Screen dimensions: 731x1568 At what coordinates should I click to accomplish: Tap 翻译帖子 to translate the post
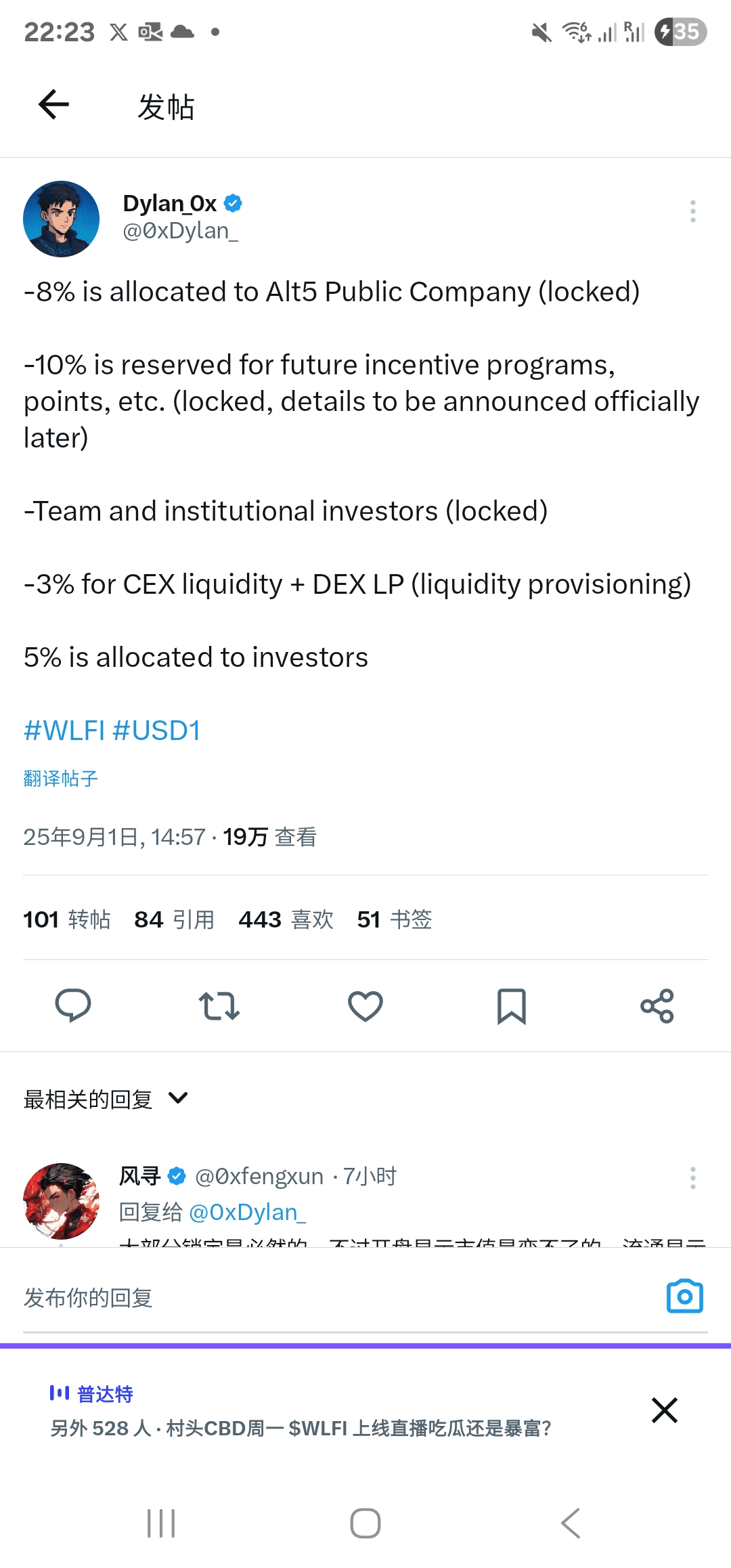pyautogui.click(x=61, y=779)
